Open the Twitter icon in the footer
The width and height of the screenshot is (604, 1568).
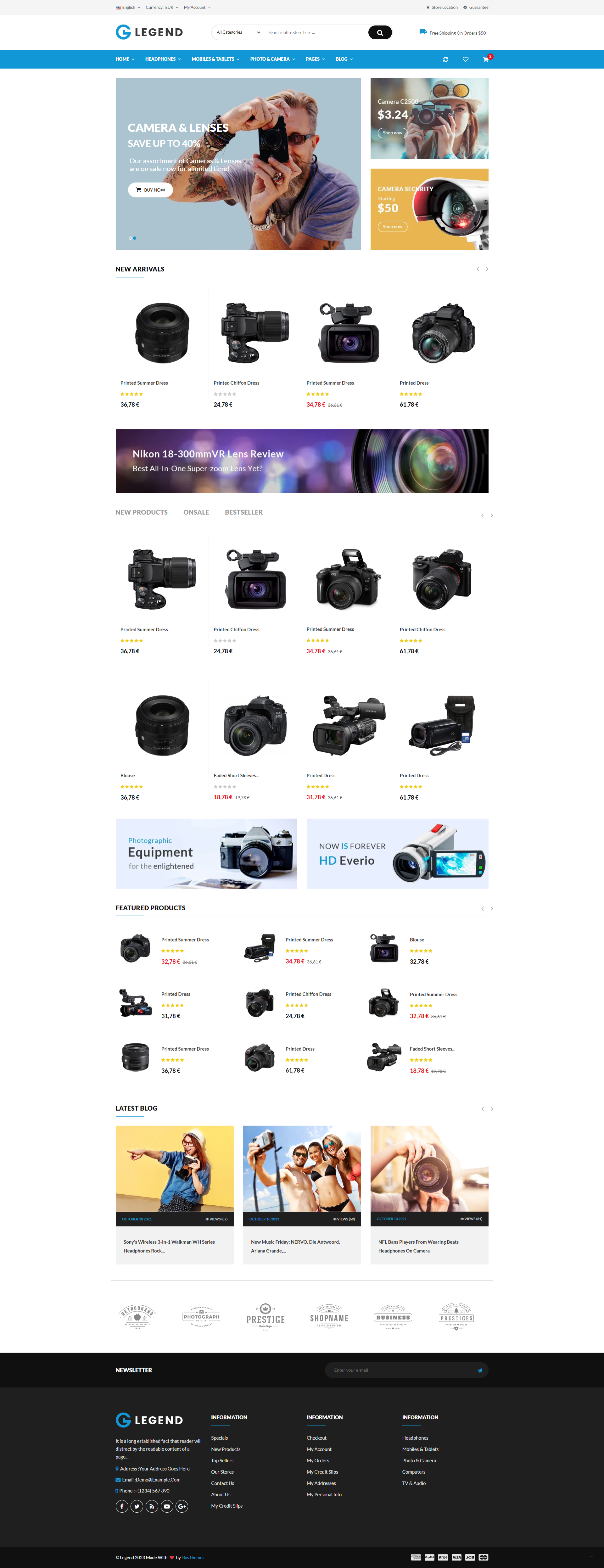pos(137,1506)
